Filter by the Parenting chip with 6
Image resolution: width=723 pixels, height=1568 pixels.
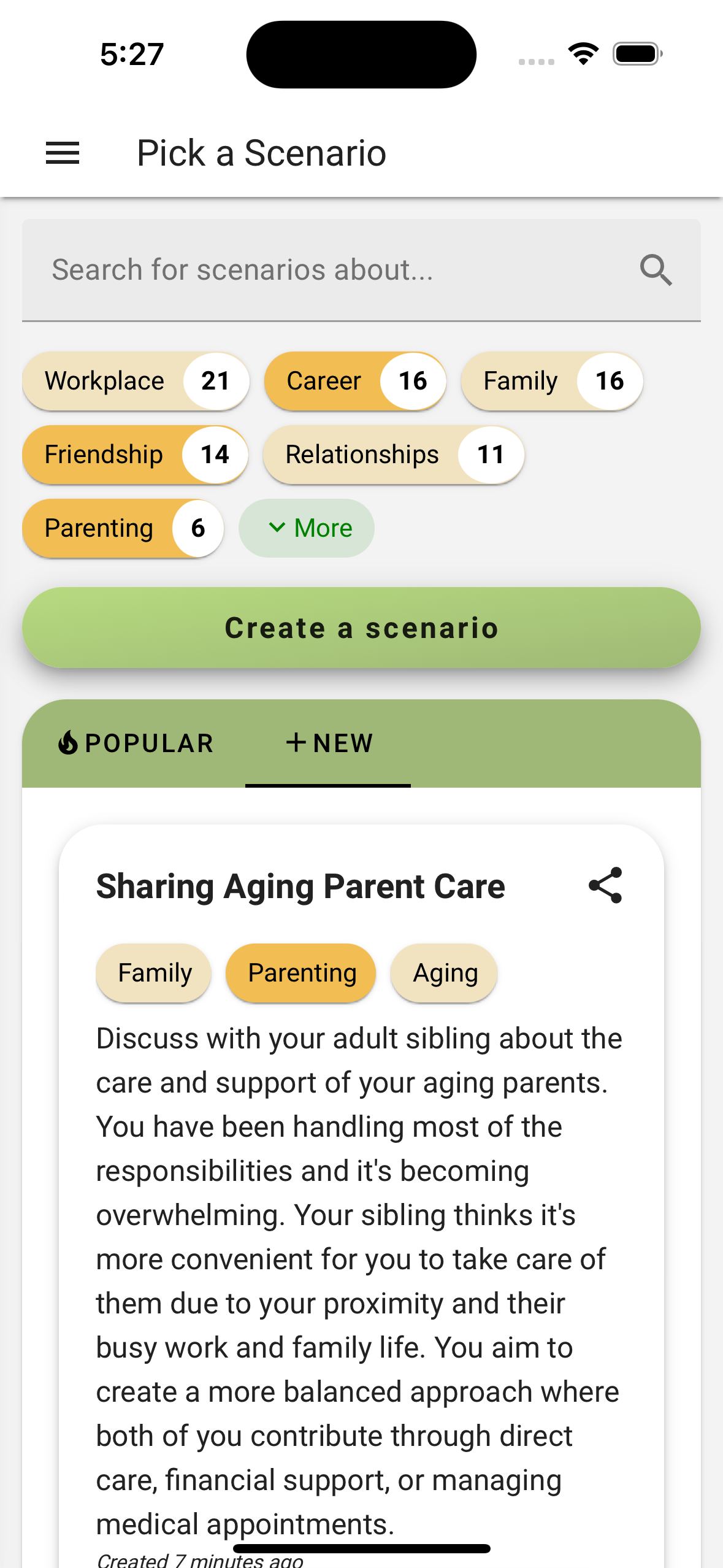123,528
